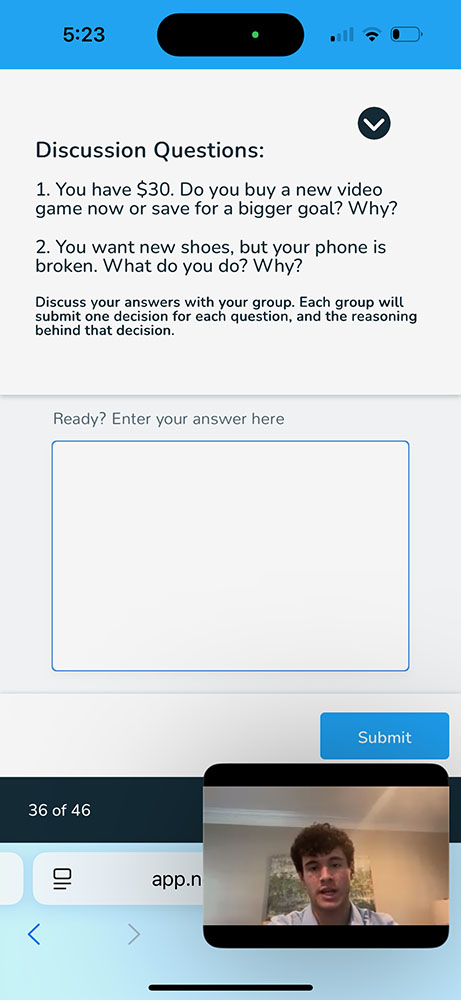Tap the answer text box
461x1000 pixels.
230,555
